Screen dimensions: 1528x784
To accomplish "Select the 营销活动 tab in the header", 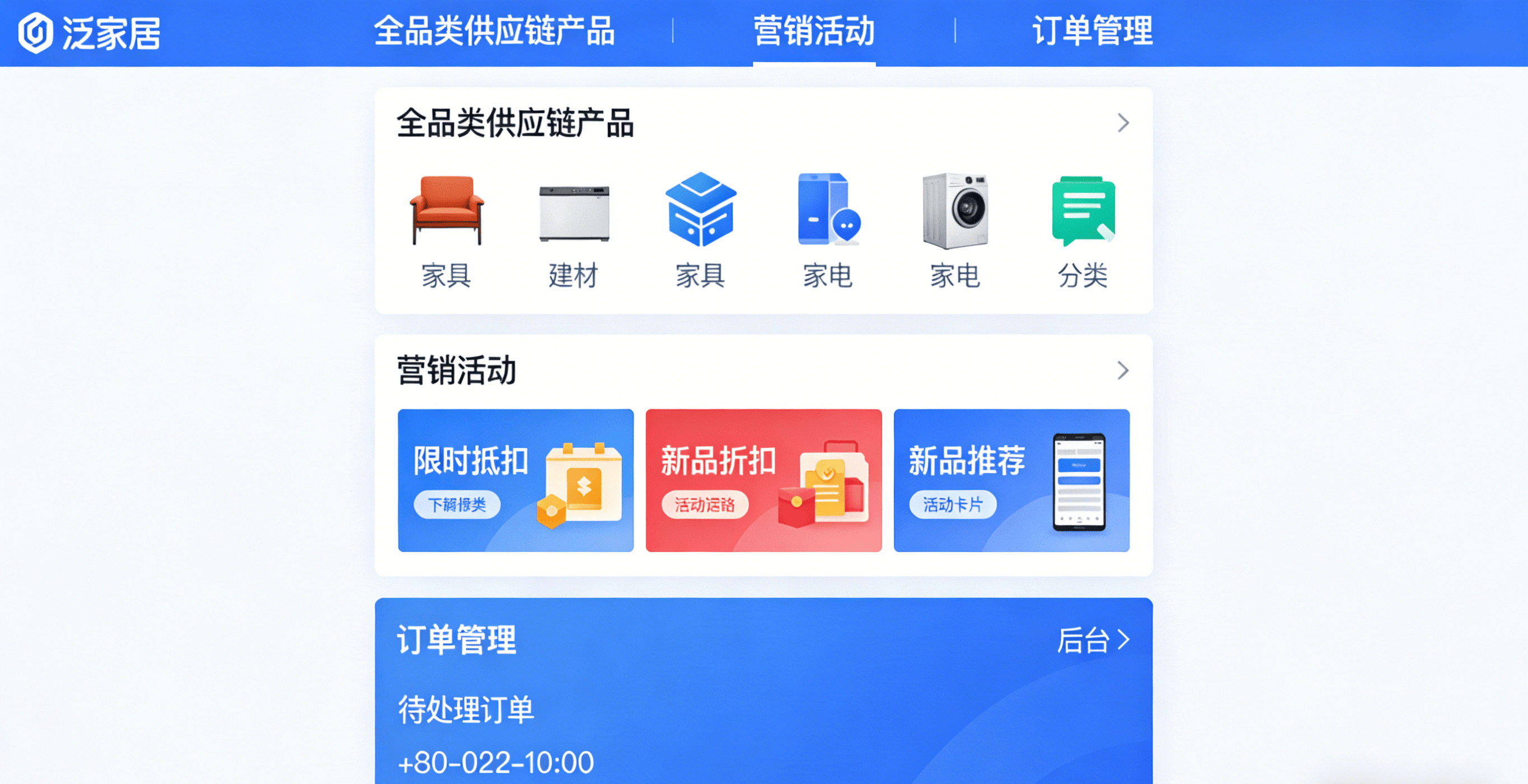I will pos(814,31).
